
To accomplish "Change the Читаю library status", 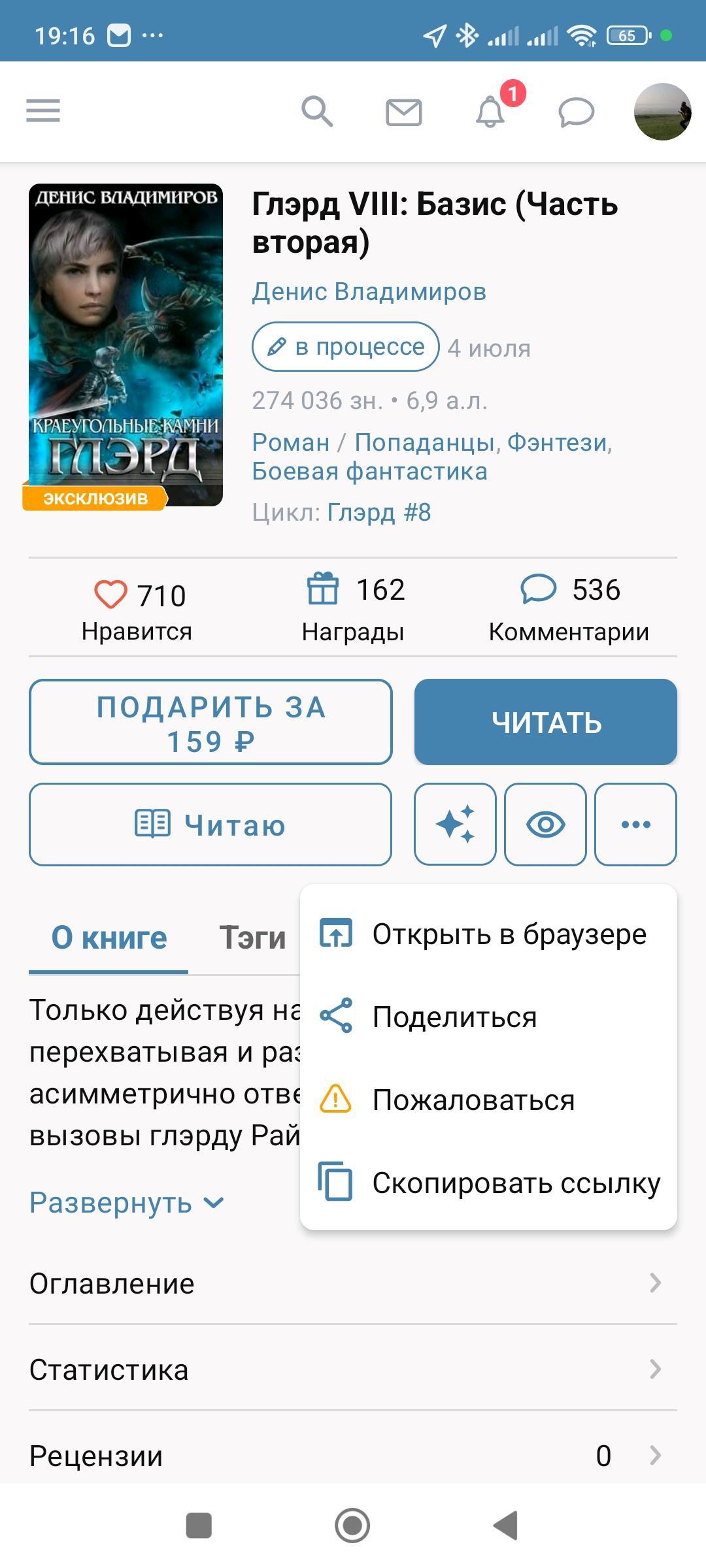I will 210,825.
